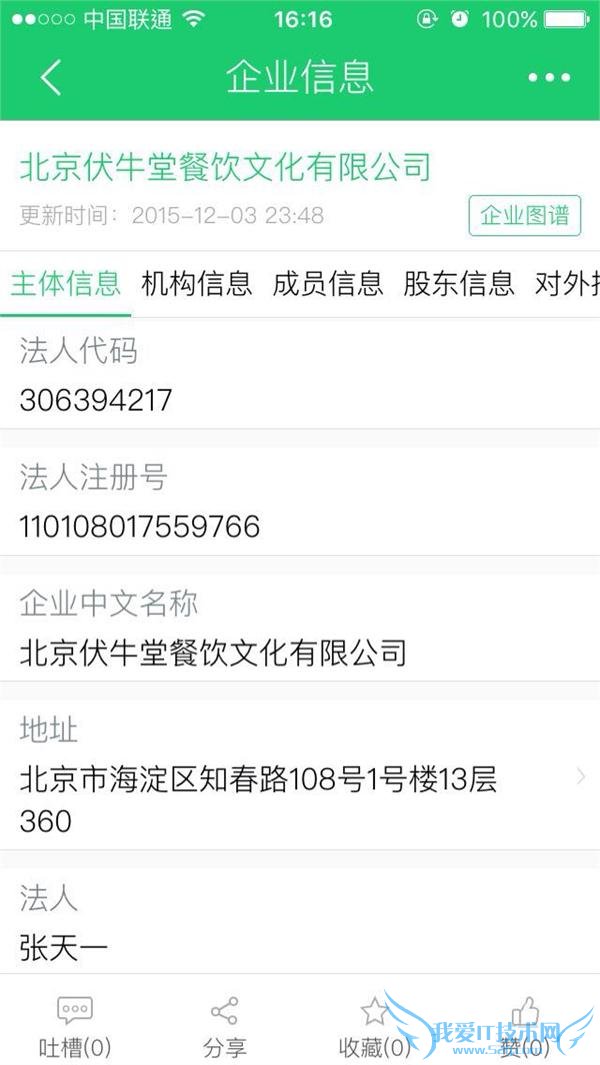Viewport: 600px width, 1065px height.
Task: Switch to the 机构信息 tab
Action: [197, 284]
